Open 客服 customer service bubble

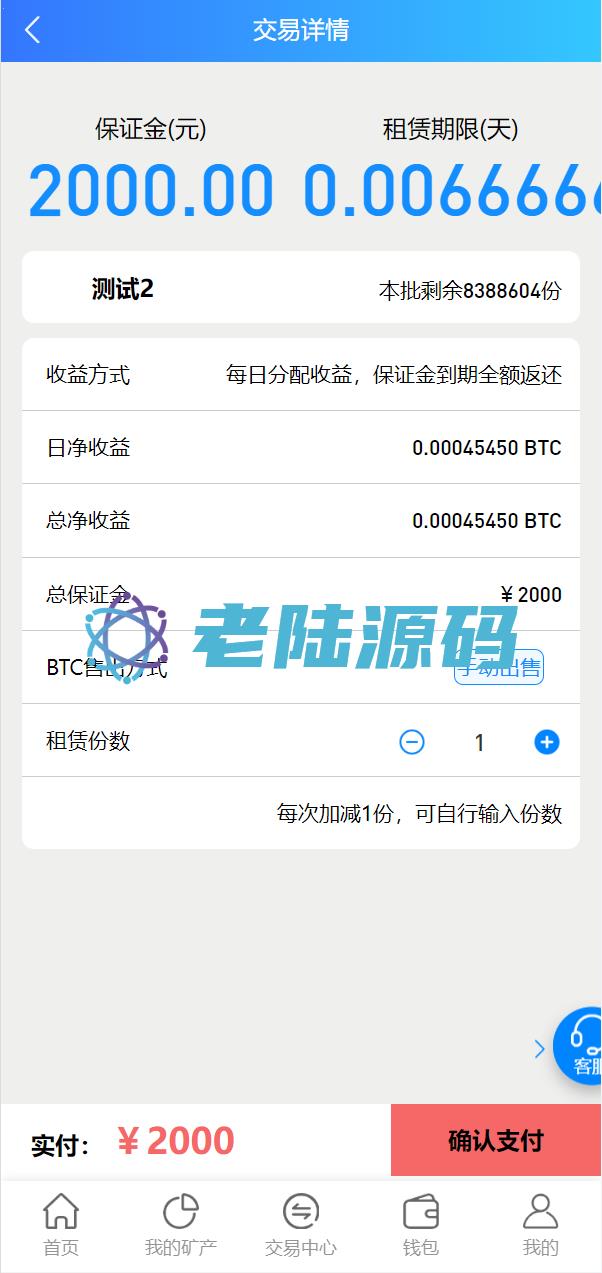tap(582, 1047)
